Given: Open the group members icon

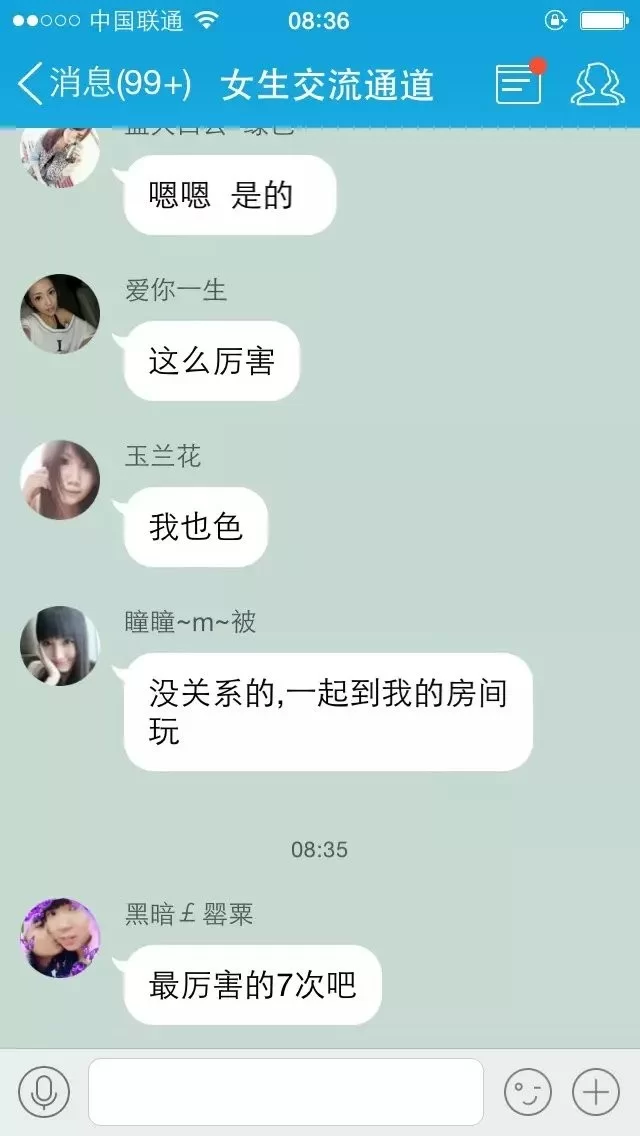Looking at the screenshot, I should pos(597,84).
